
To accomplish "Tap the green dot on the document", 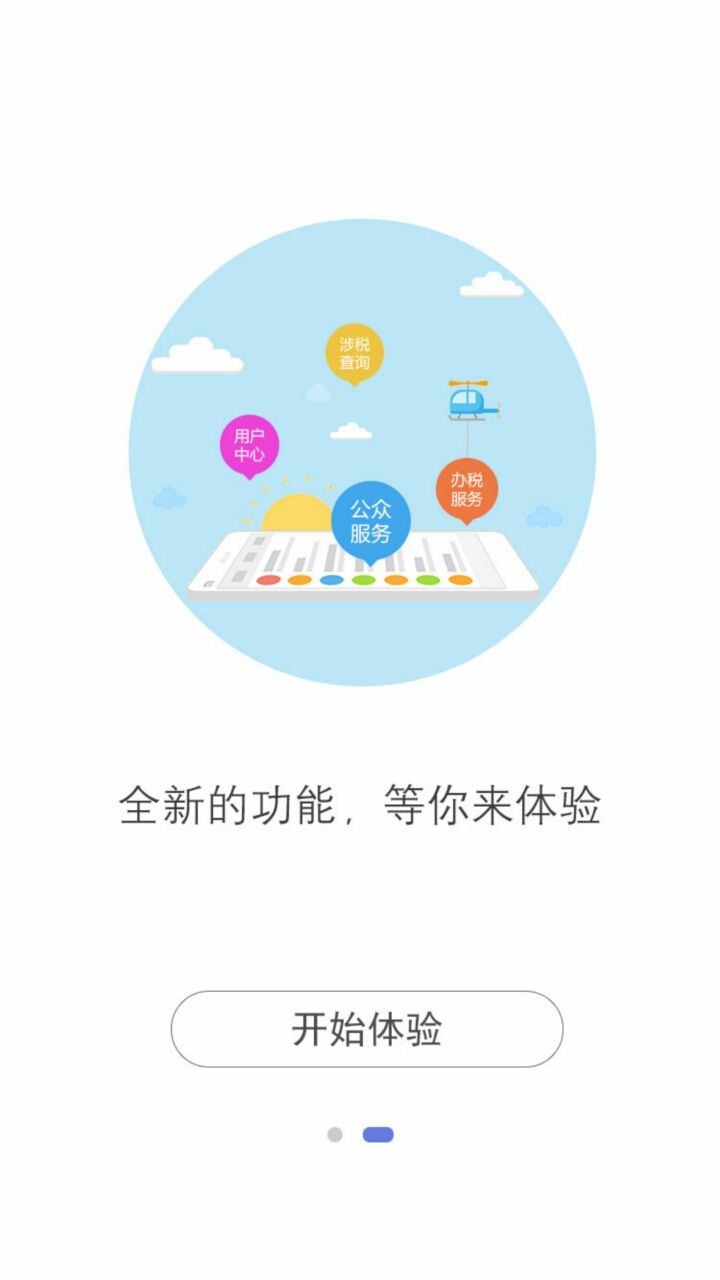I will (x=362, y=578).
